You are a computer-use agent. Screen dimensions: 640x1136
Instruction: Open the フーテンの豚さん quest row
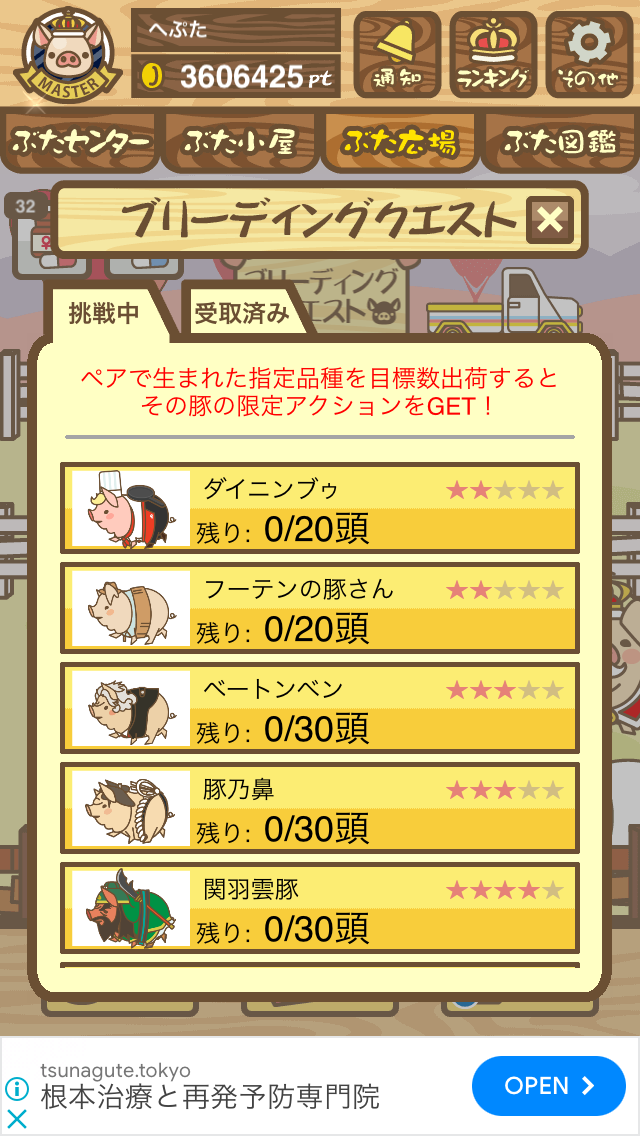[x=320, y=608]
